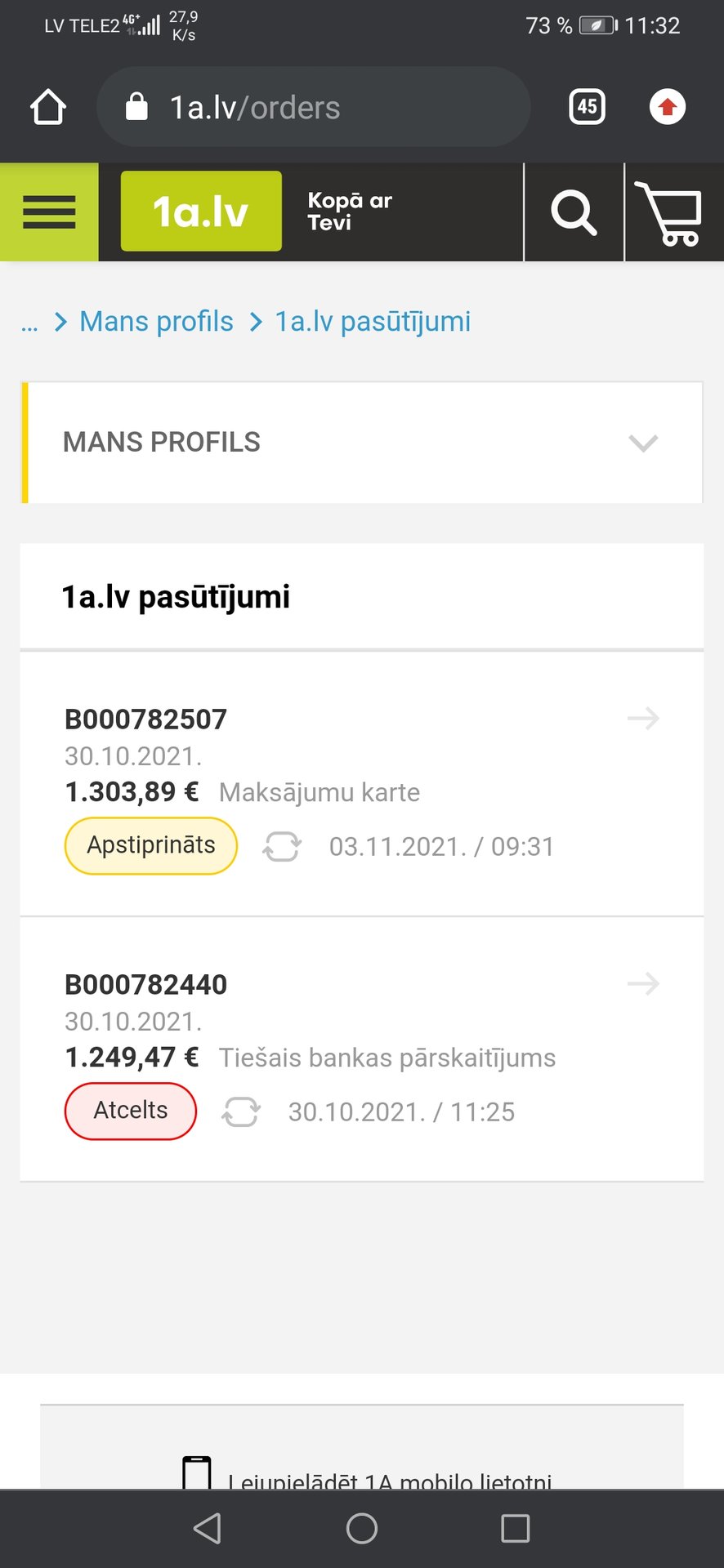
Task: Open the browser update arrow menu
Action: point(668,107)
